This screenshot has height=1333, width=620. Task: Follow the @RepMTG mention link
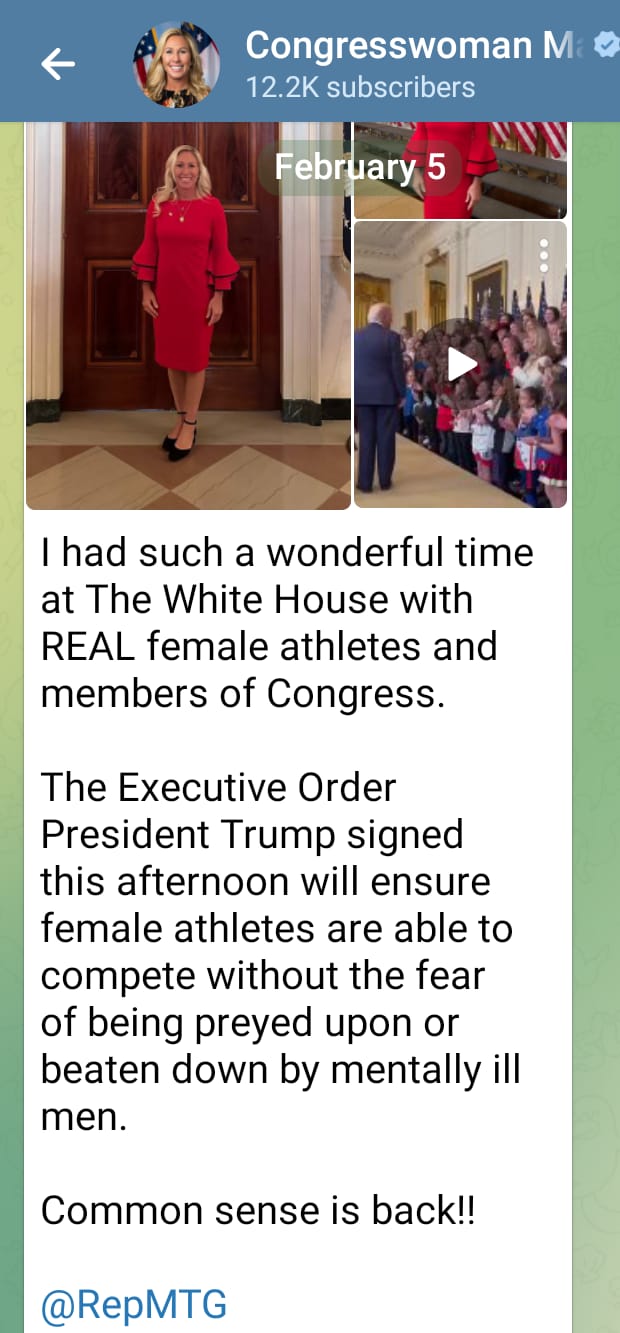134,1303
